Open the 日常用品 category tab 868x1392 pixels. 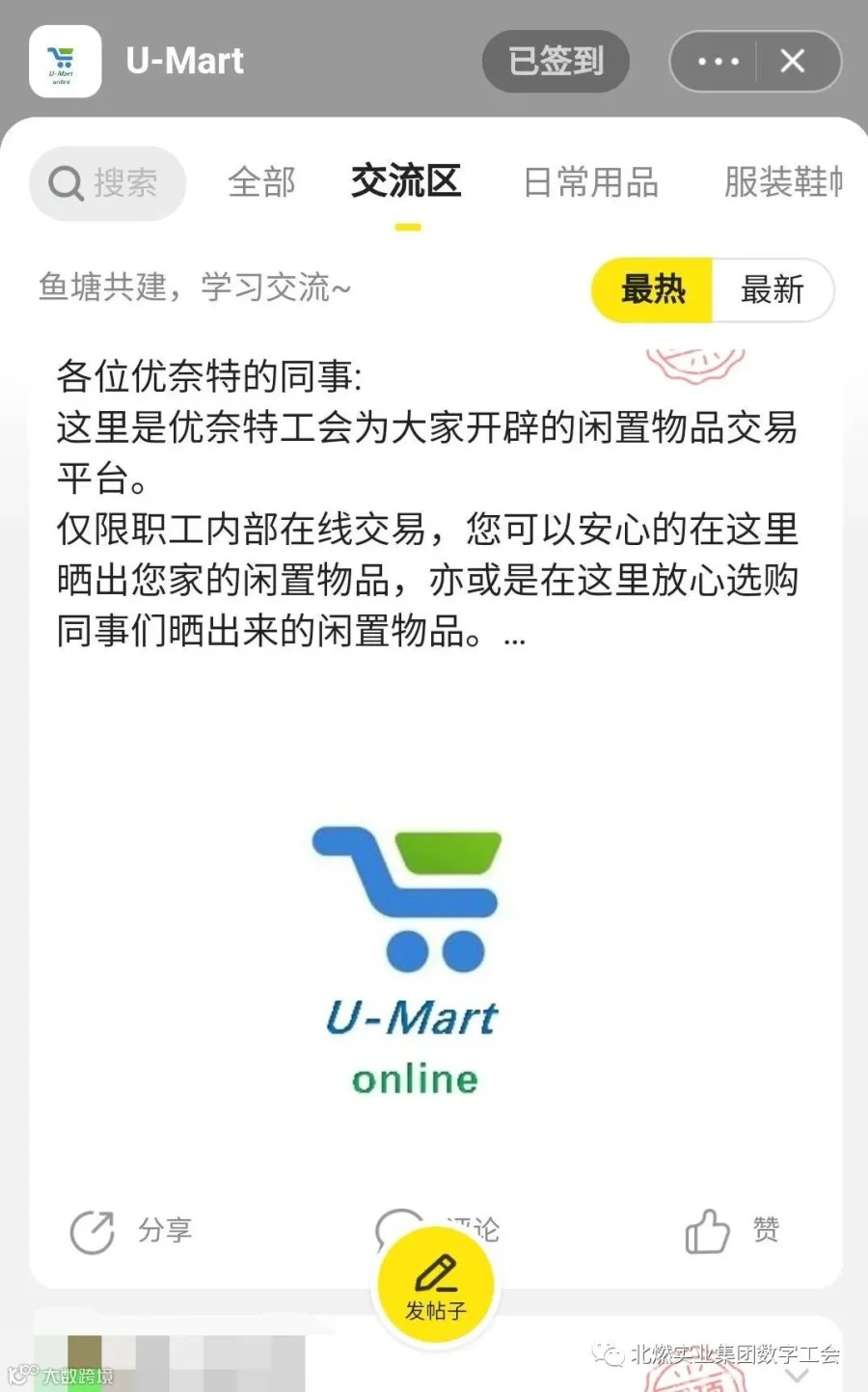pos(590,182)
